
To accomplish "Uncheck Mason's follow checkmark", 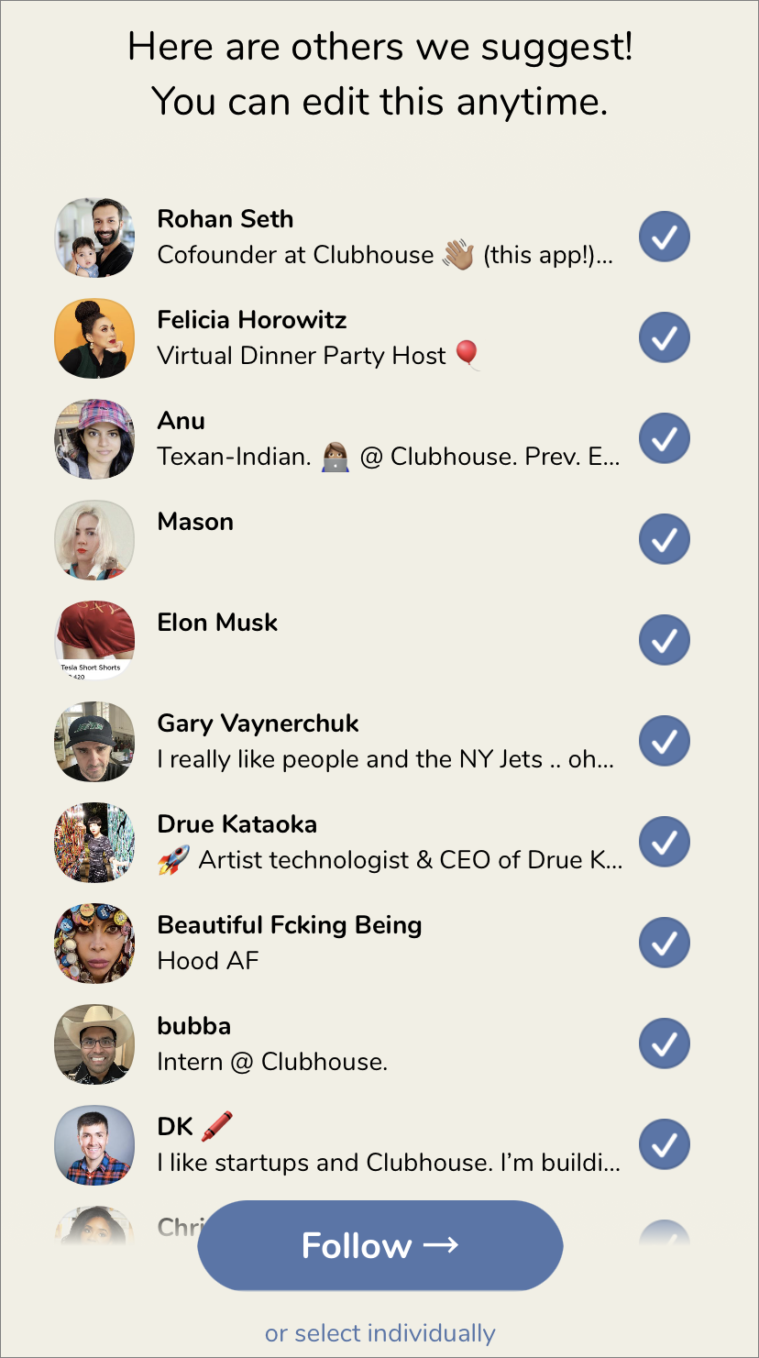I will coord(664,539).
